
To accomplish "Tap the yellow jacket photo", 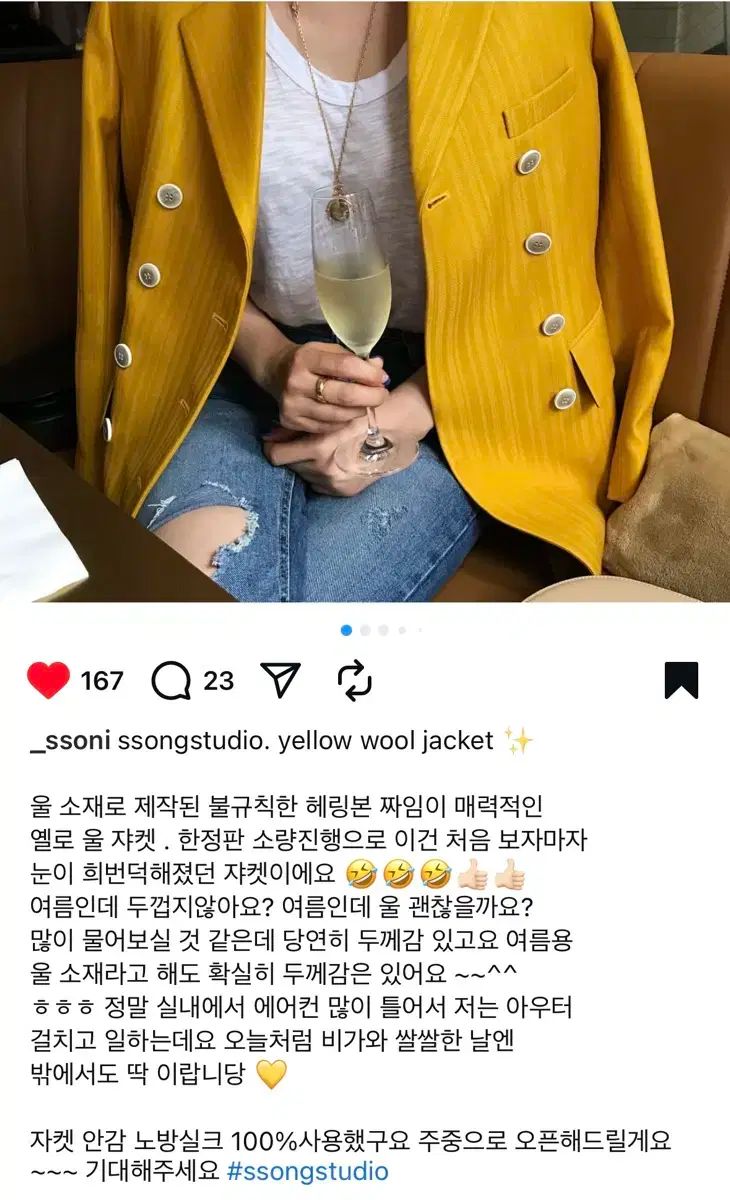I will coord(365,300).
